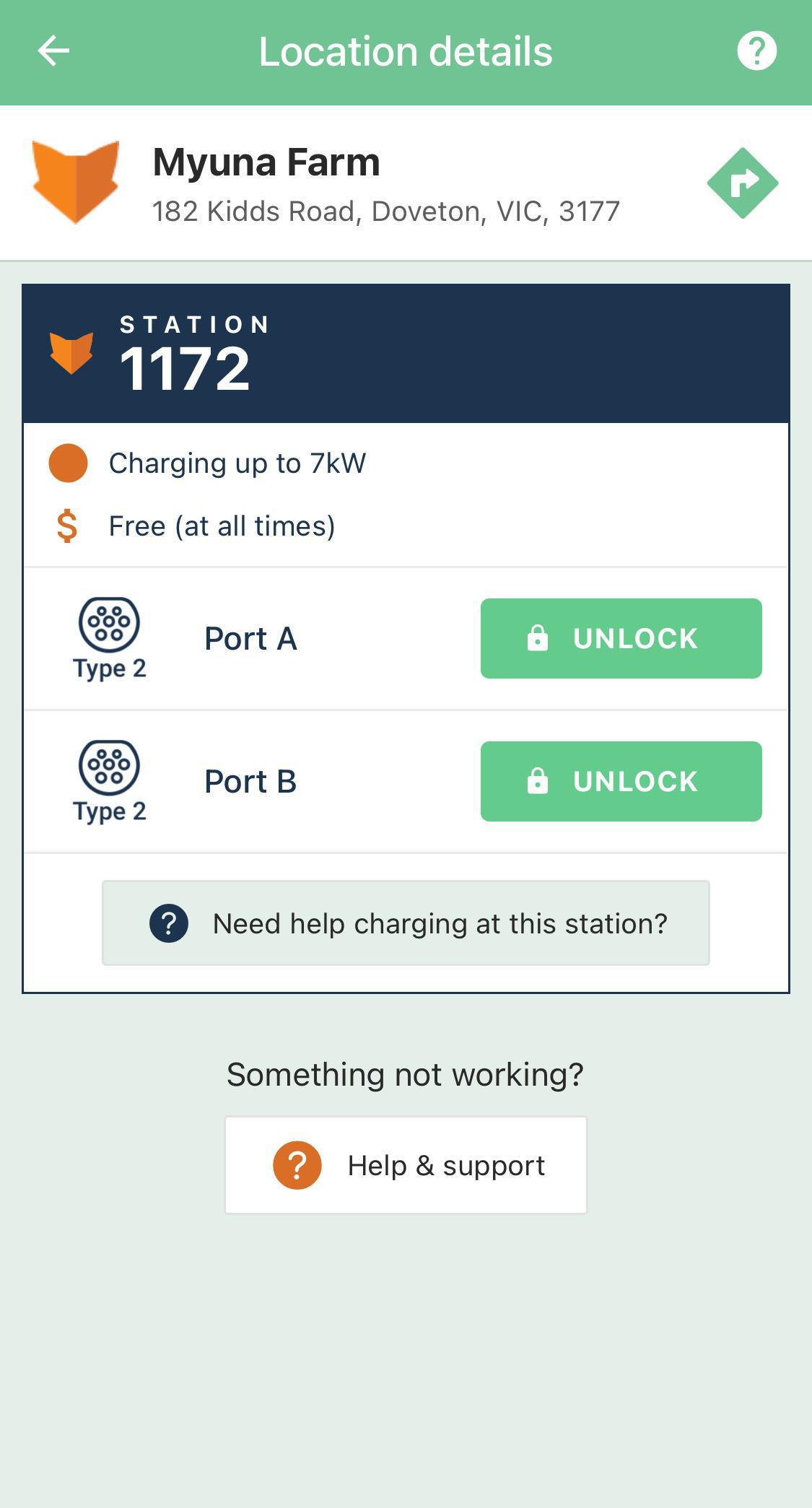Open Need help charging at this station
The image size is (812, 1508).
tap(406, 923)
